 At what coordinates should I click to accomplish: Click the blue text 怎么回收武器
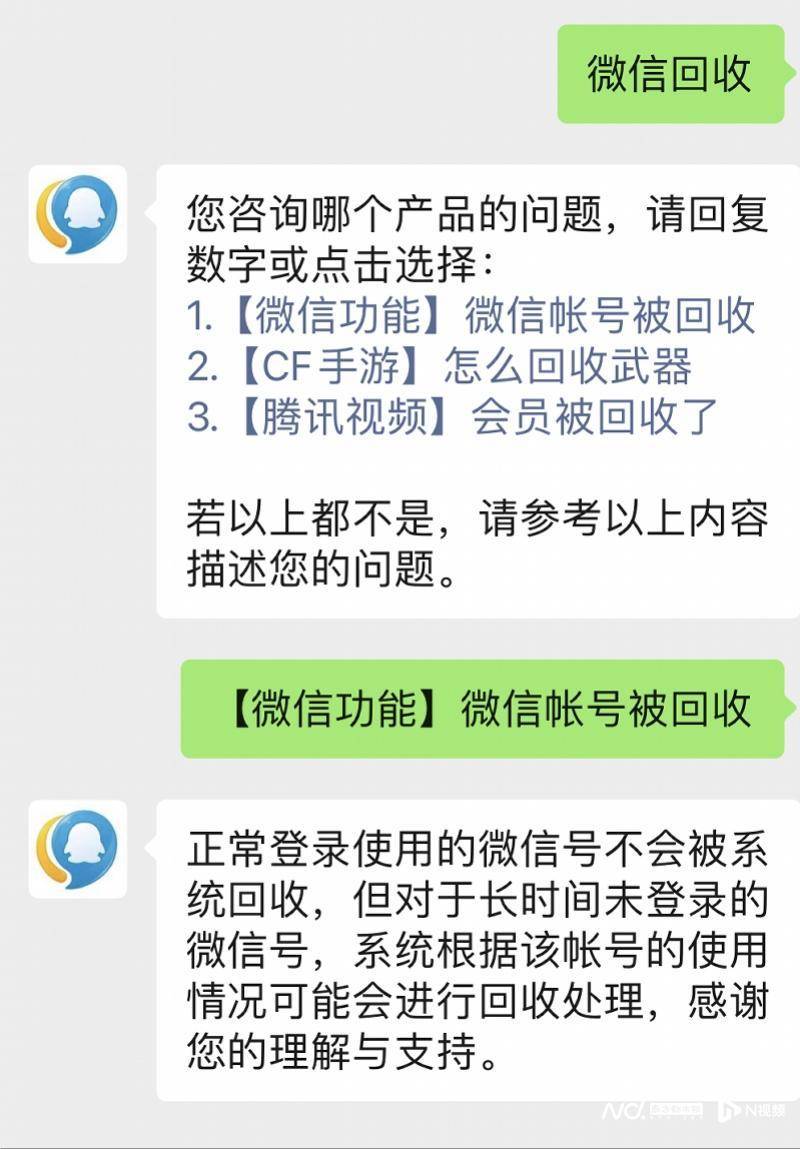(x=570, y=366)
